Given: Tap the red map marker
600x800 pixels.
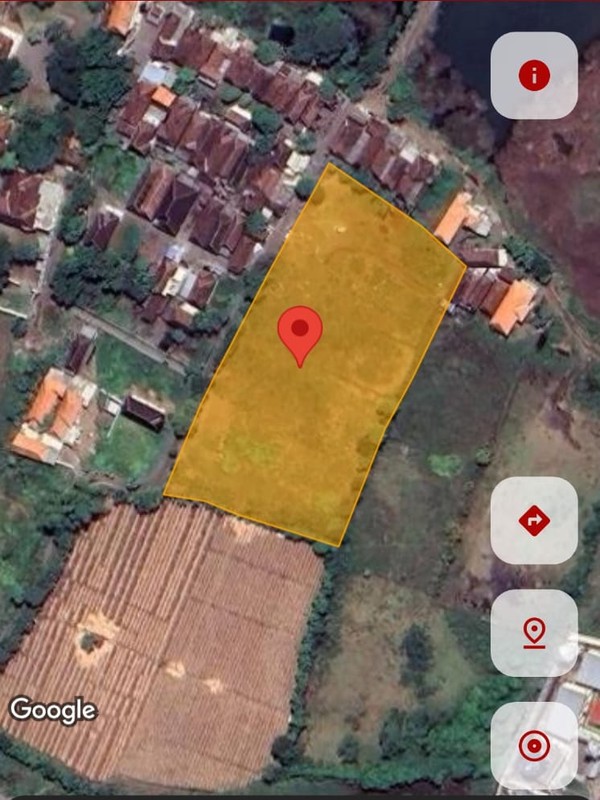Looking at the screenshot, I should pyautogui.click(x=300, y=334).
